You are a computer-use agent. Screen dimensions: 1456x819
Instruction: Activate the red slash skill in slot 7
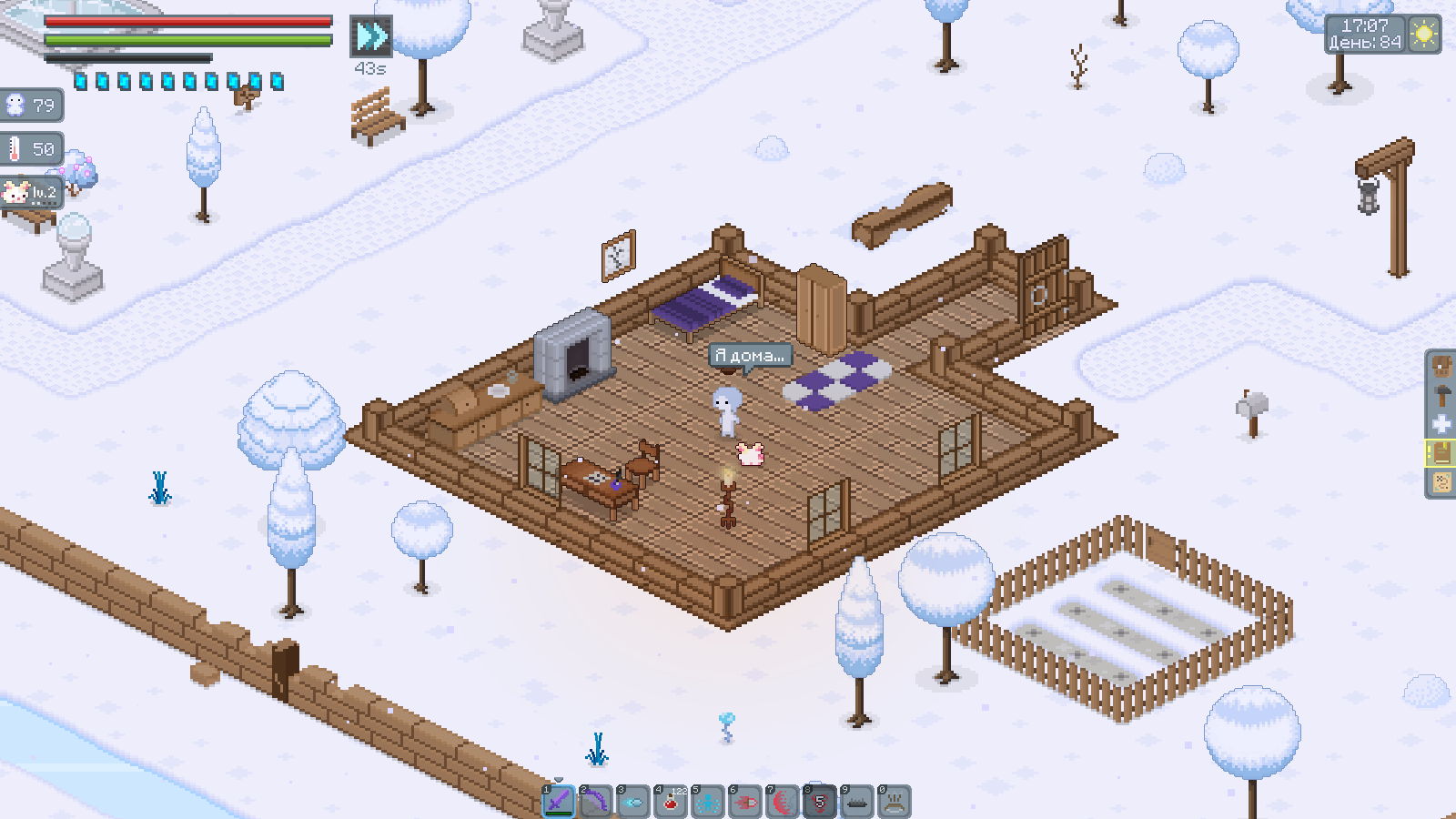783,802
